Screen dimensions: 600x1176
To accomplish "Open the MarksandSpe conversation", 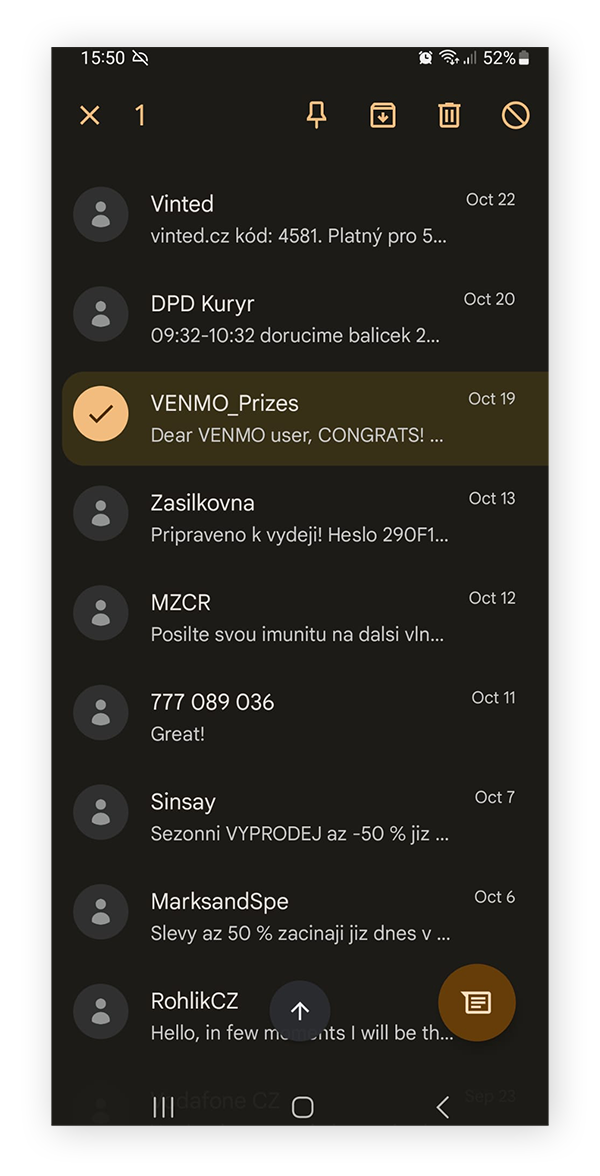I will coord(300,916).
